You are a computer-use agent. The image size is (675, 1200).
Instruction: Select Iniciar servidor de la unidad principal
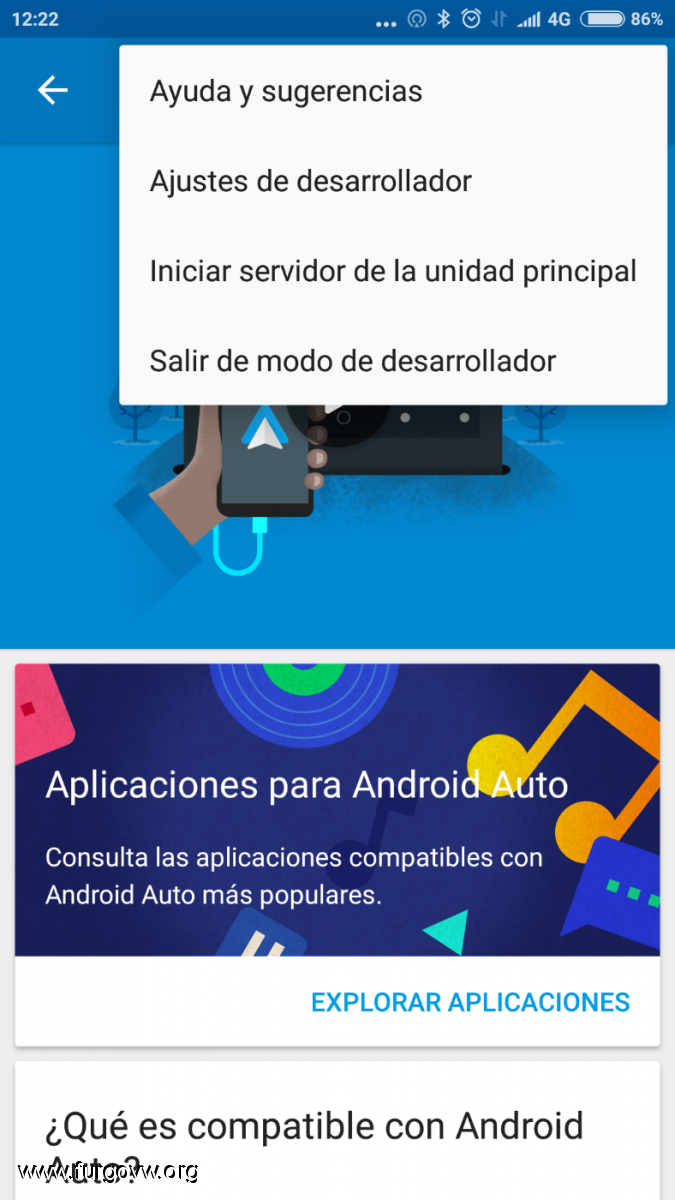click(392, 271)
